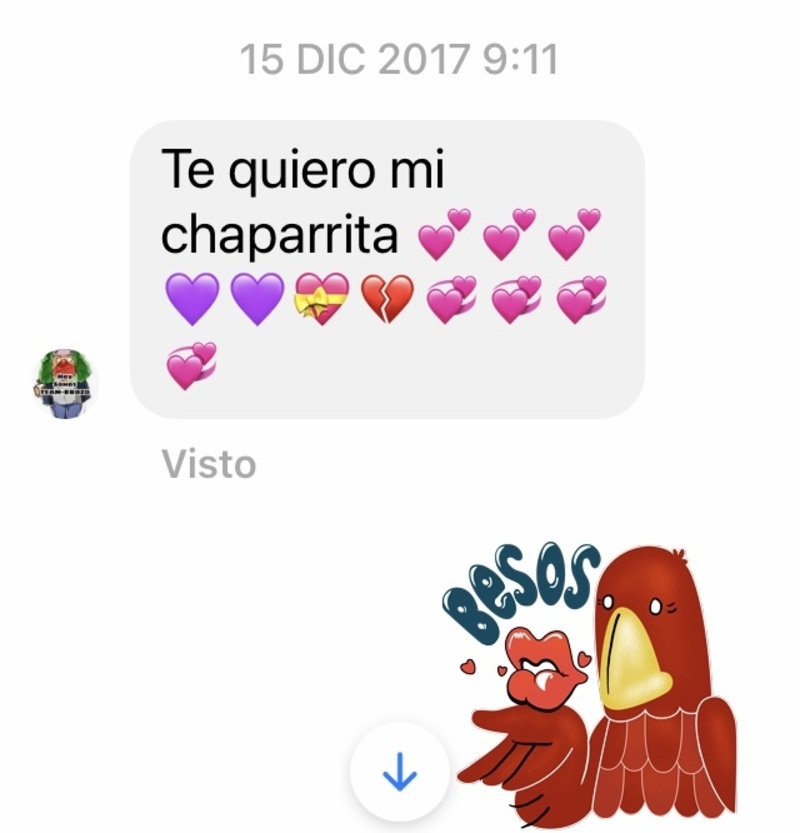
Task: Jump to latest messages with down arrow
Action: [x=400, y=771]
